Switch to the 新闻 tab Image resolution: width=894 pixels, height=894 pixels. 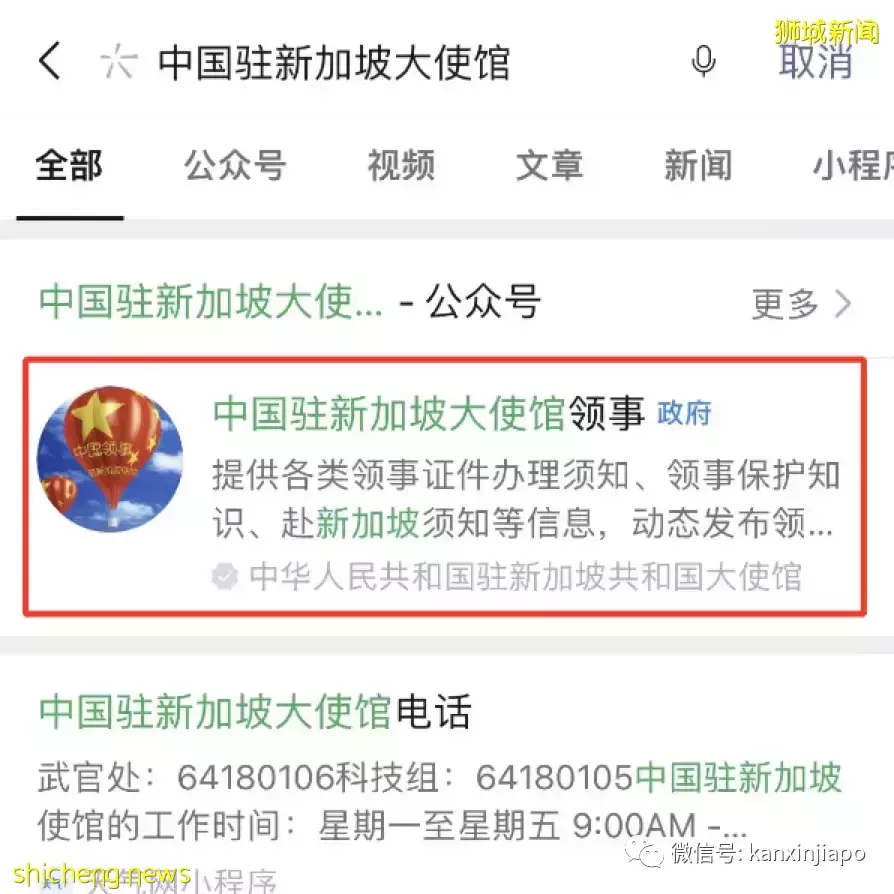(697, 166)
